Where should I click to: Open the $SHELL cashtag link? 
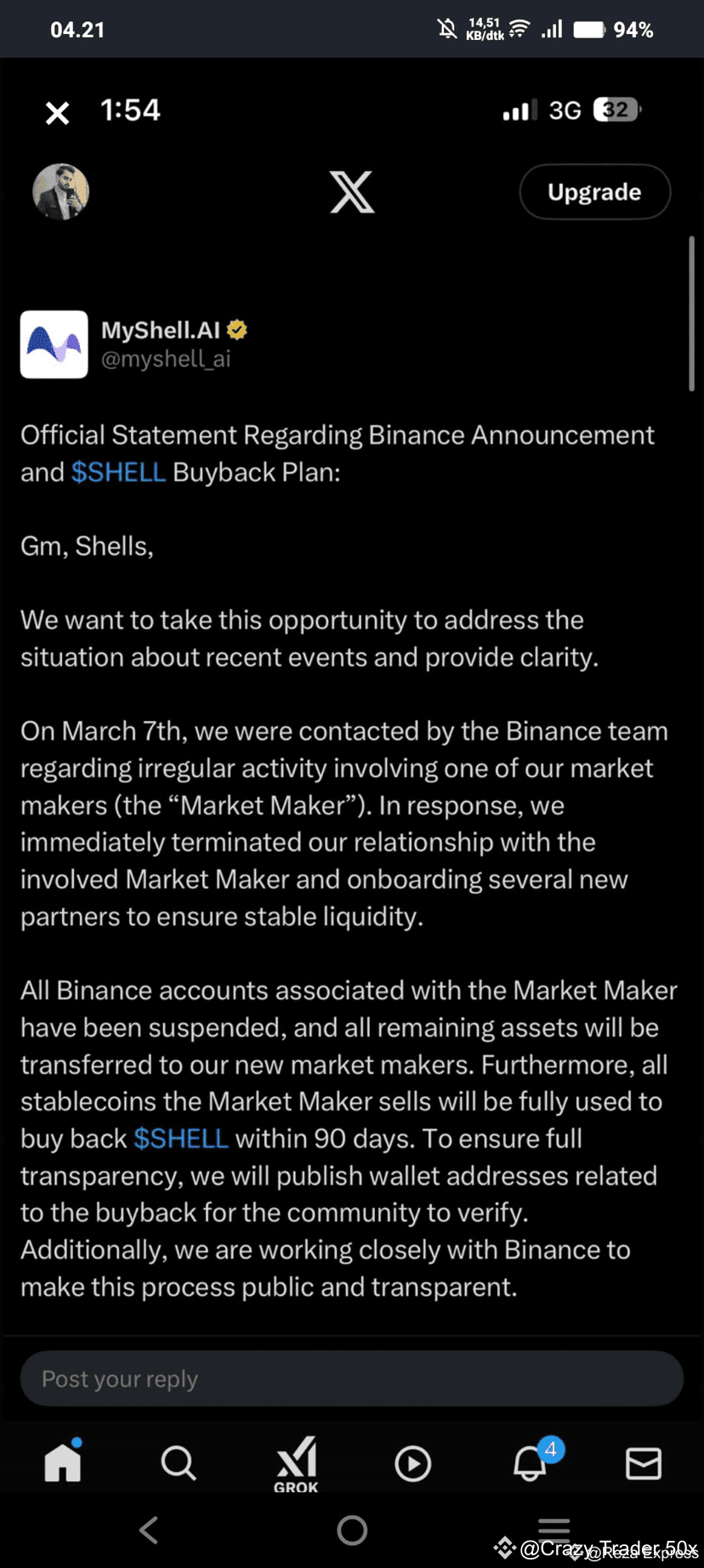(x=119, y=472)
